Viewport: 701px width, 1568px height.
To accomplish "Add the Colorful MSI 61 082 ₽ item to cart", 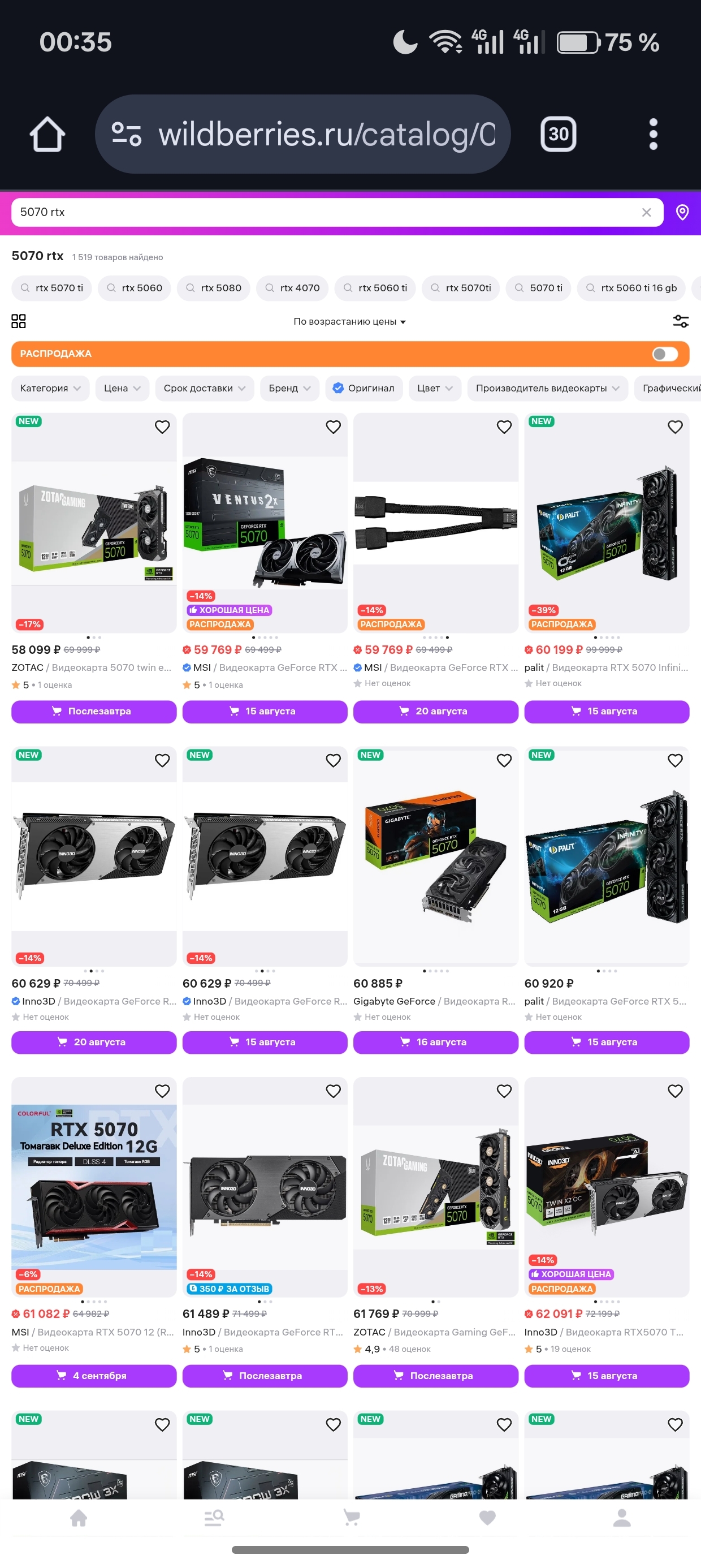I will pyautogui.click(x=94, y=1376).
